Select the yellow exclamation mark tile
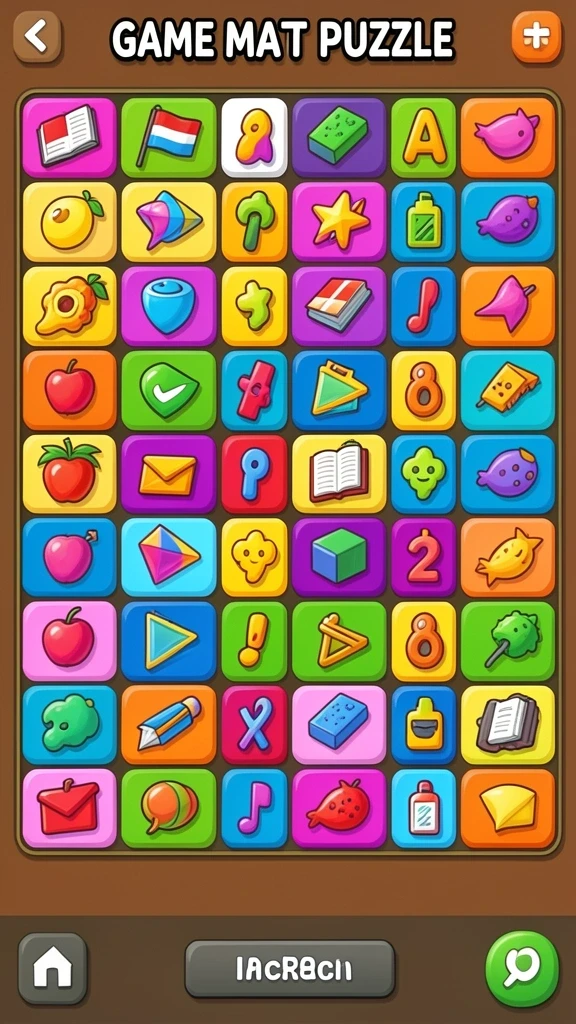The height and width of the screenshot is (1024, 576). click(254, 641)
